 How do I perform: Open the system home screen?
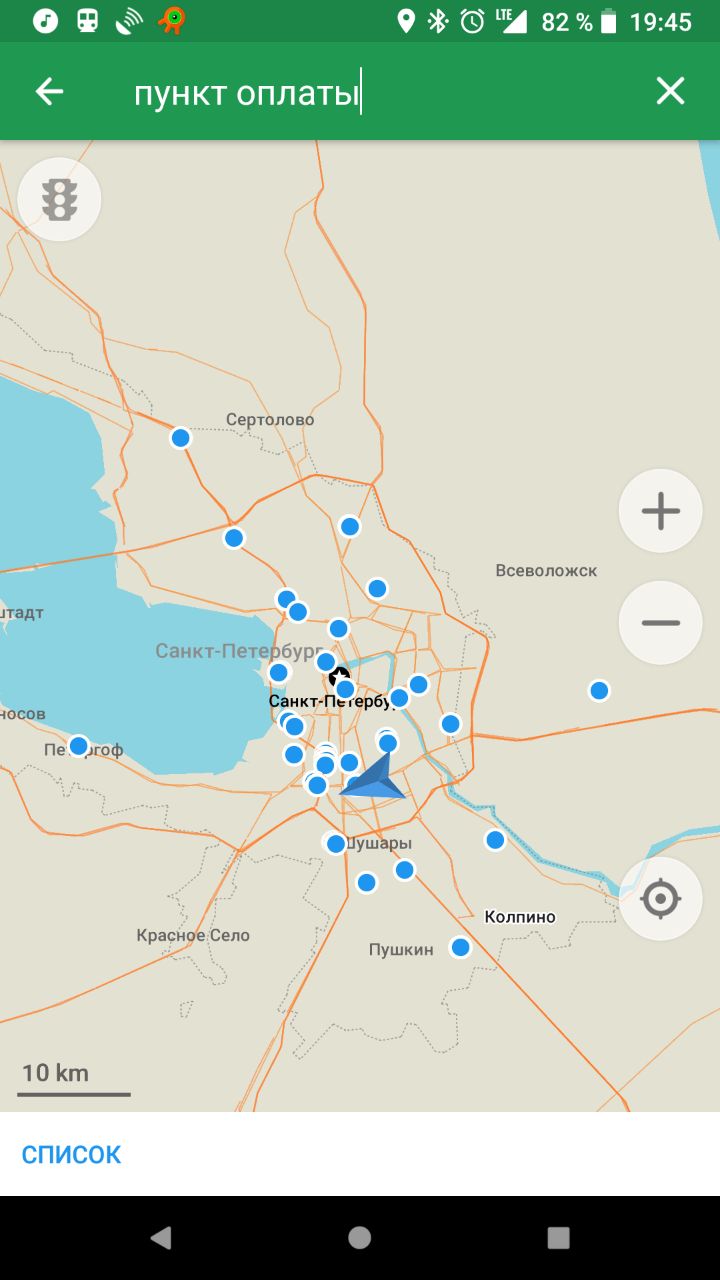[360, 1238]
